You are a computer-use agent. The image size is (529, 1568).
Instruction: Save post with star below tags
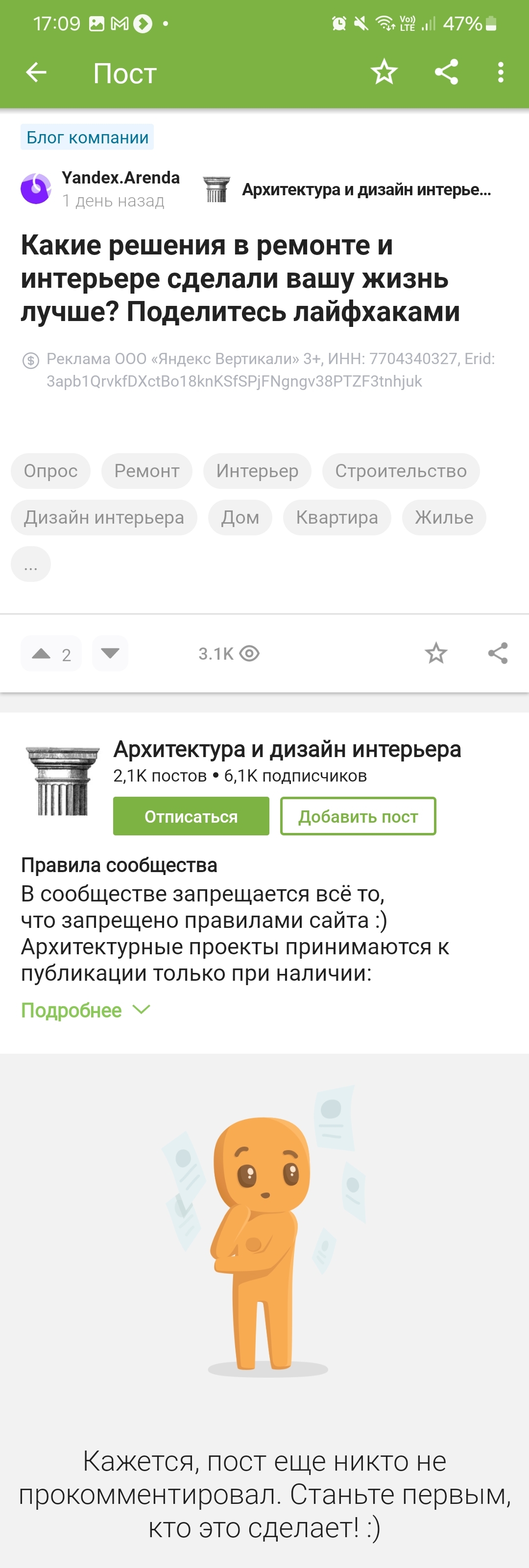(436, 653)
